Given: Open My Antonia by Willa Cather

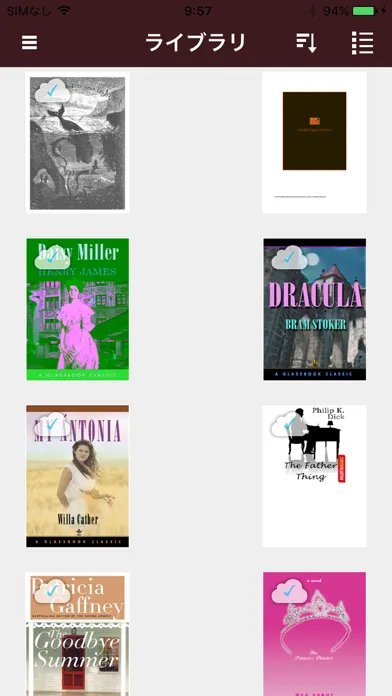Looking at the screenshot, I should [78, 476].
